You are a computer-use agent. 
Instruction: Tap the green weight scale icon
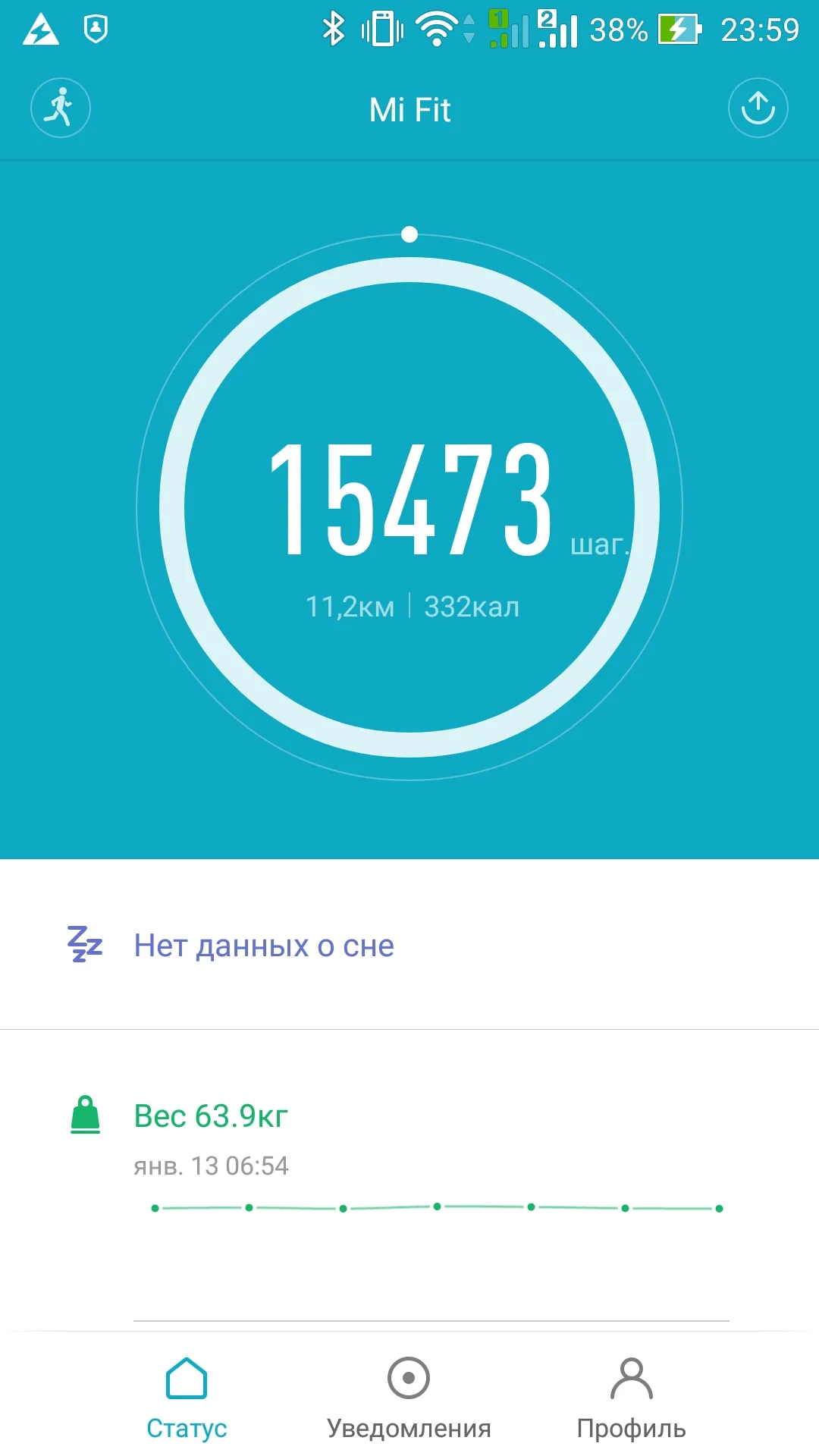[x=85, y=1115]
